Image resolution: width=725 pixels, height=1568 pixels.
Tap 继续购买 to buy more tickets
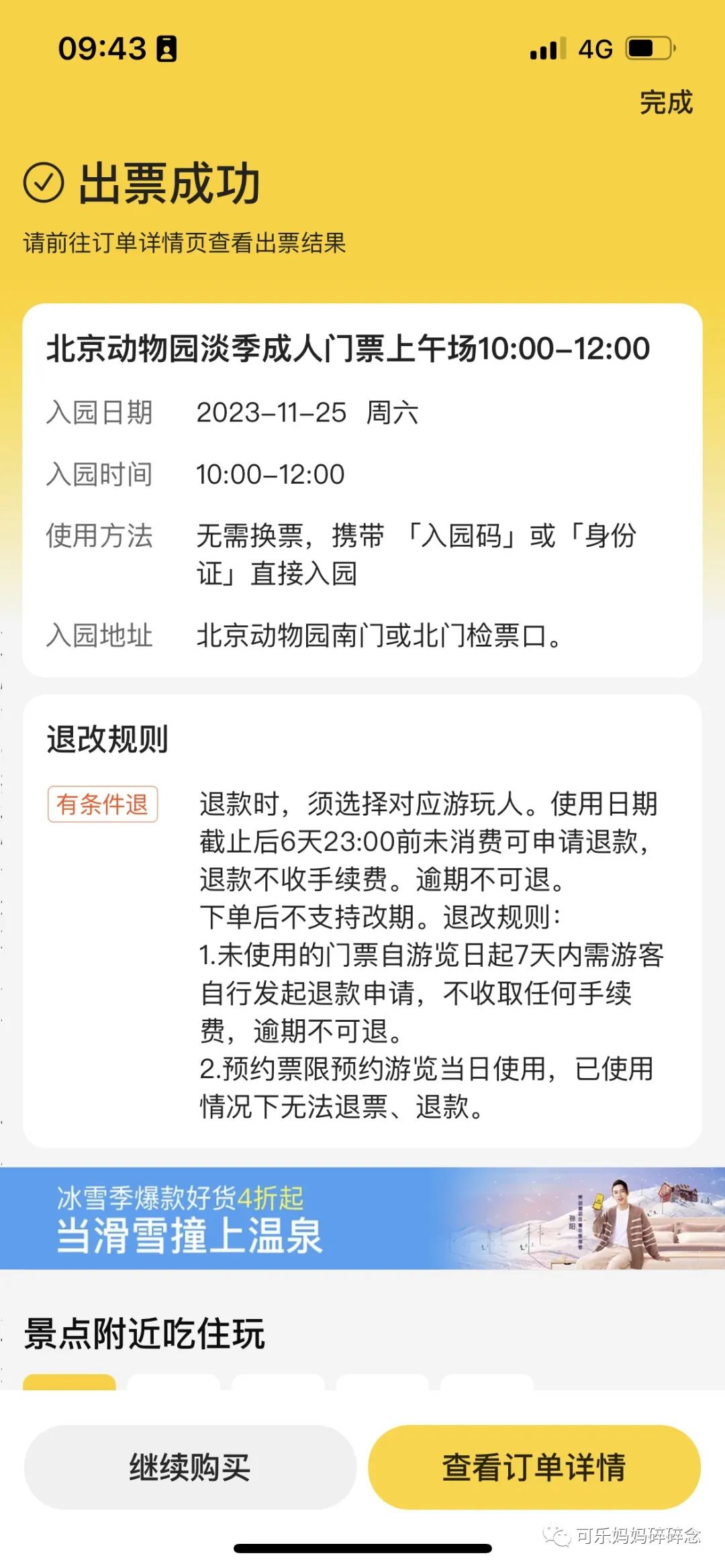pos(190,1467)
